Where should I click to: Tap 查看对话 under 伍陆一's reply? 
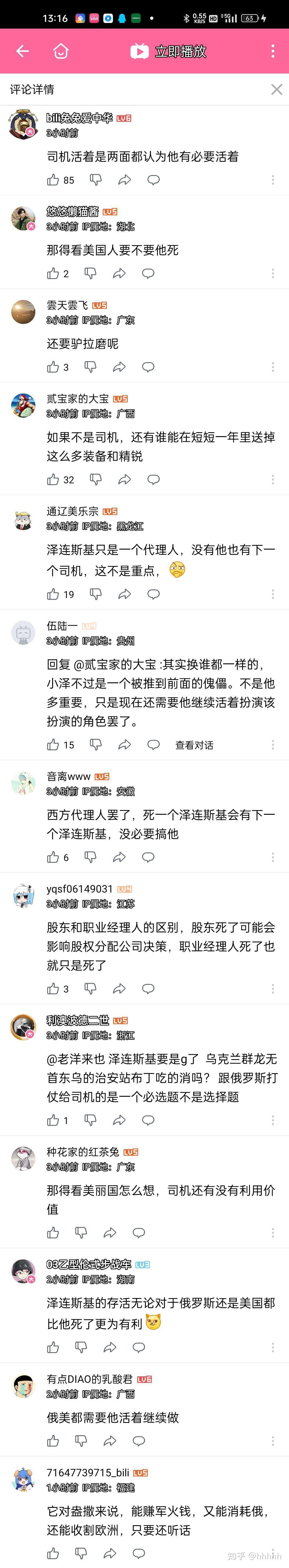pos(194,744)
